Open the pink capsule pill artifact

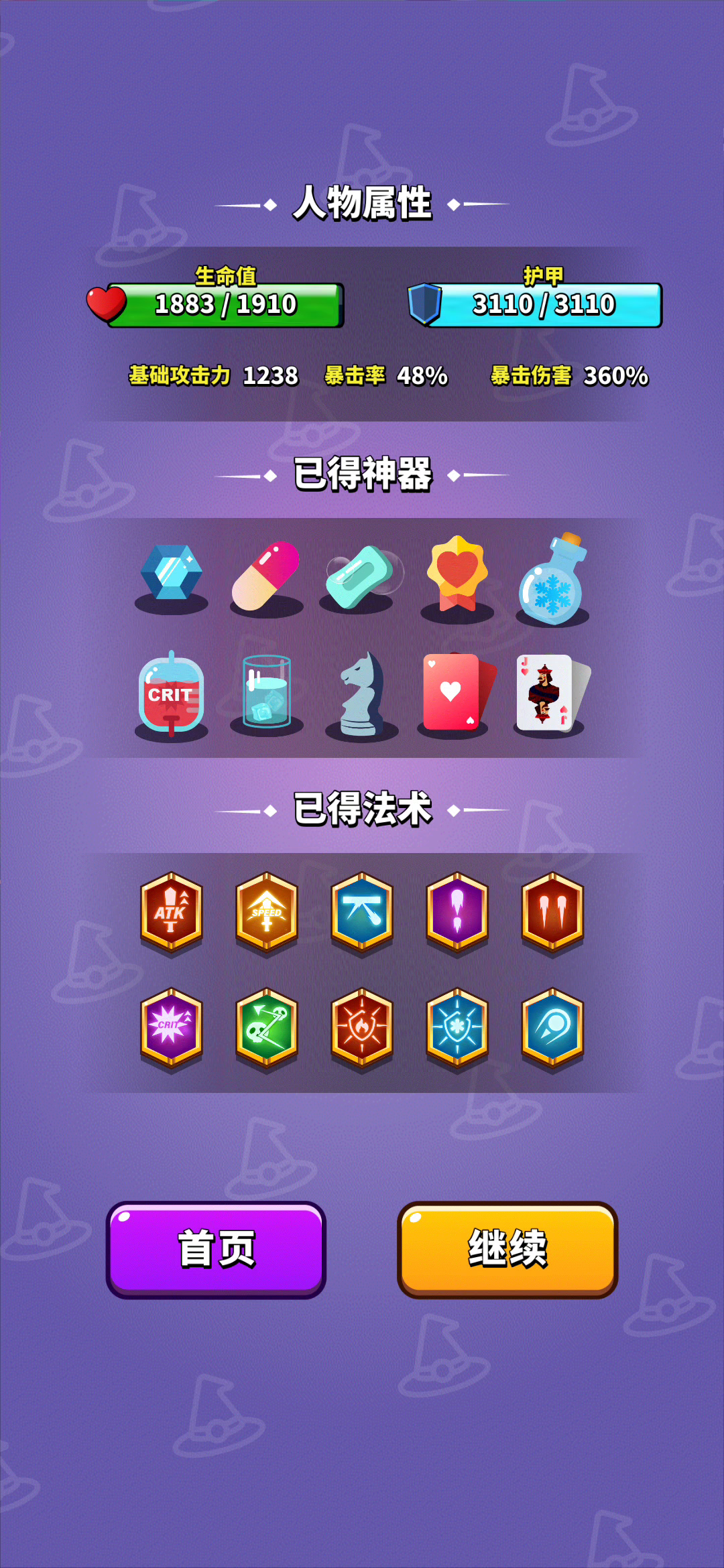point(265,576)
